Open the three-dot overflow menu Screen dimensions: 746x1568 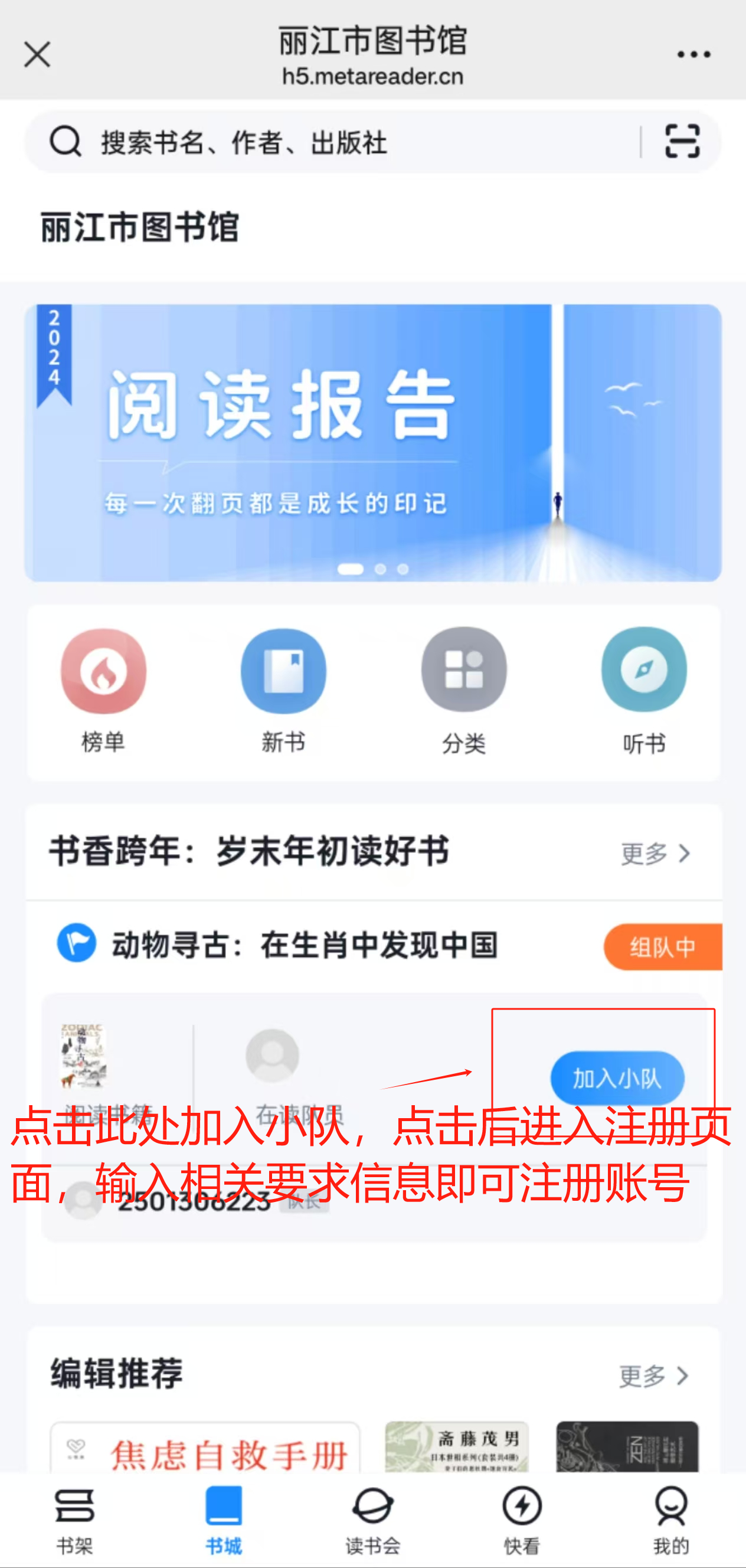point(693,55)
